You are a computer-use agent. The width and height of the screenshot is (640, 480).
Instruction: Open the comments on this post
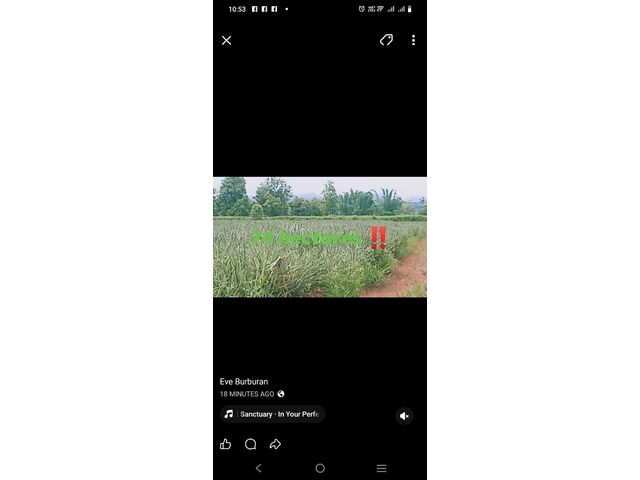coord(250,444)
